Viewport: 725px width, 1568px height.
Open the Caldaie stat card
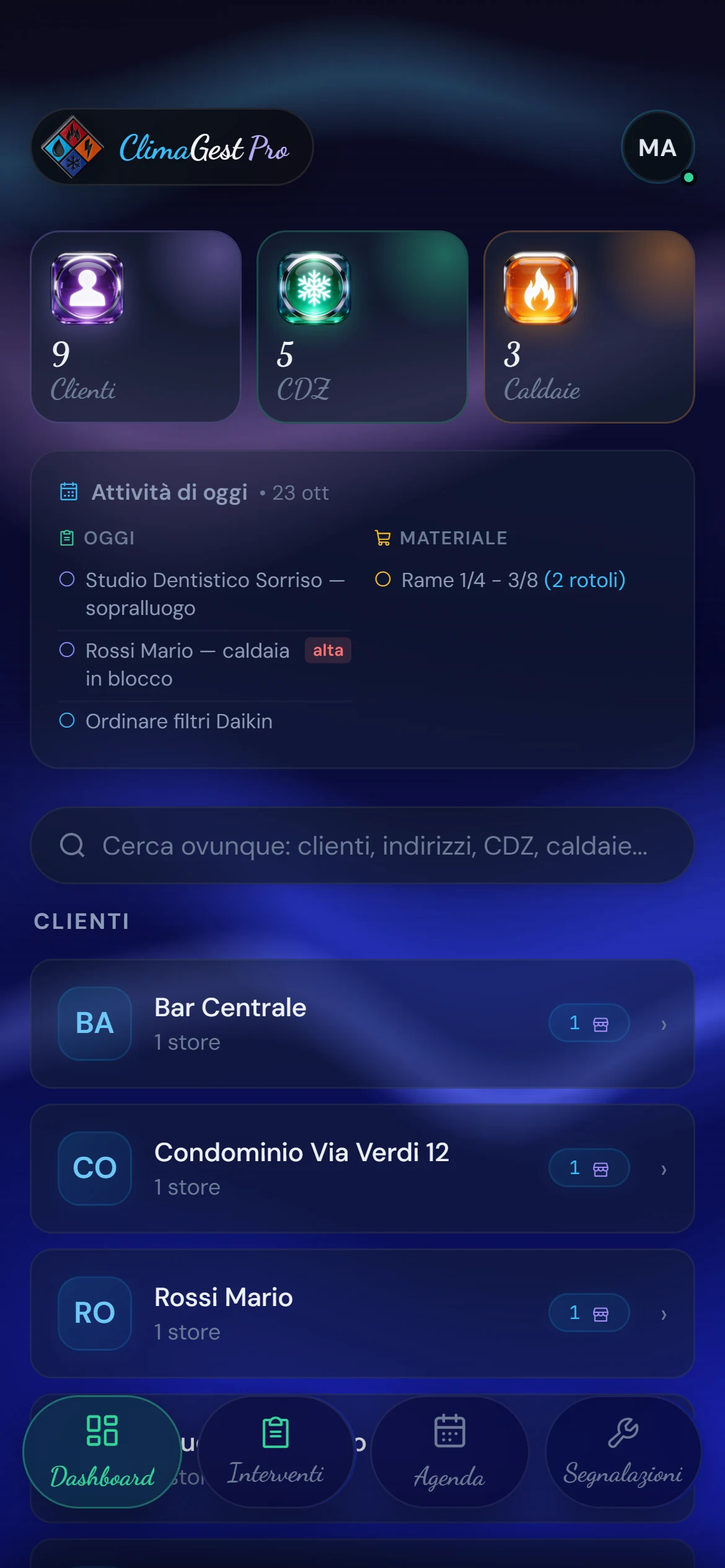(x=589, y=326)
